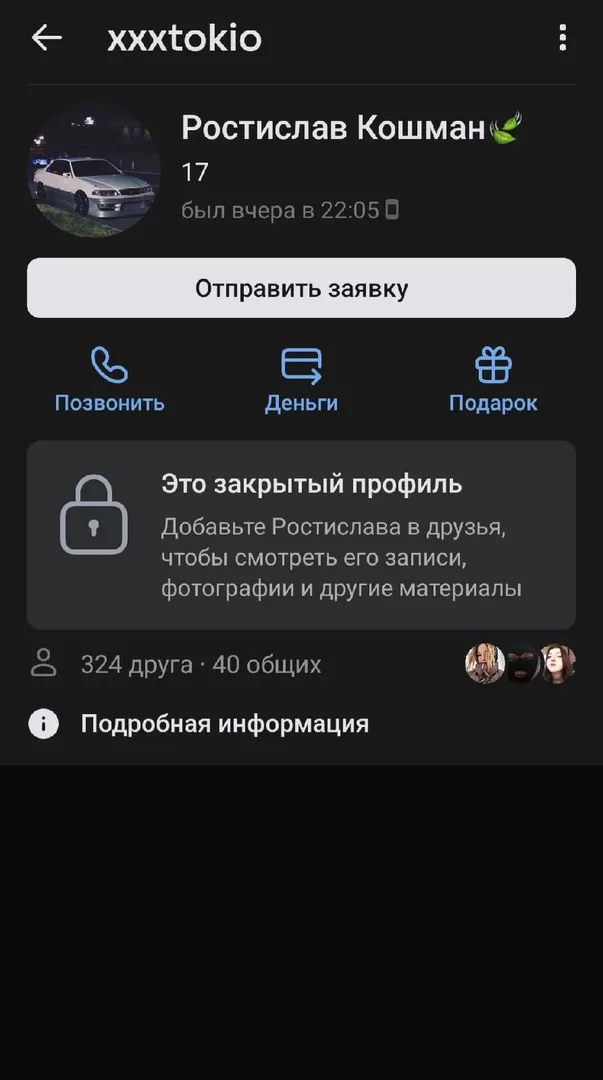The image size is (603, 1080).
Task: Open the 324 друга friends list
Action: click(x=200, y=664)
